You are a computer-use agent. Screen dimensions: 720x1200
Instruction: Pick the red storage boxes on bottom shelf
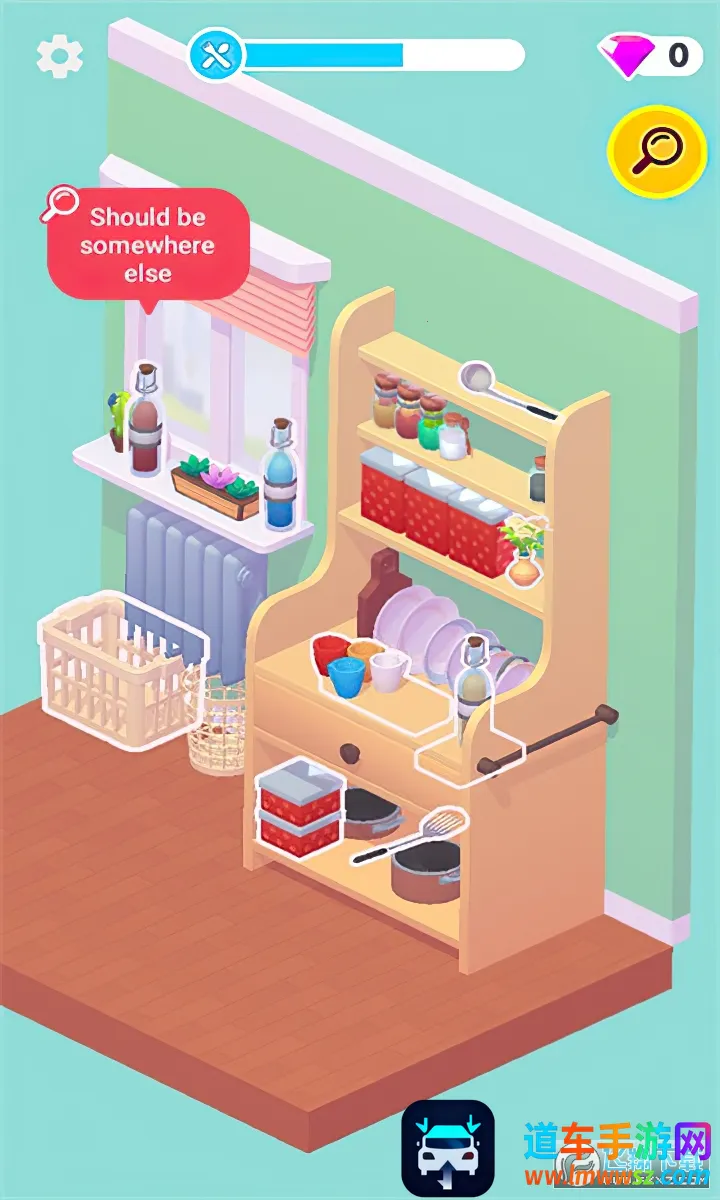299,806
